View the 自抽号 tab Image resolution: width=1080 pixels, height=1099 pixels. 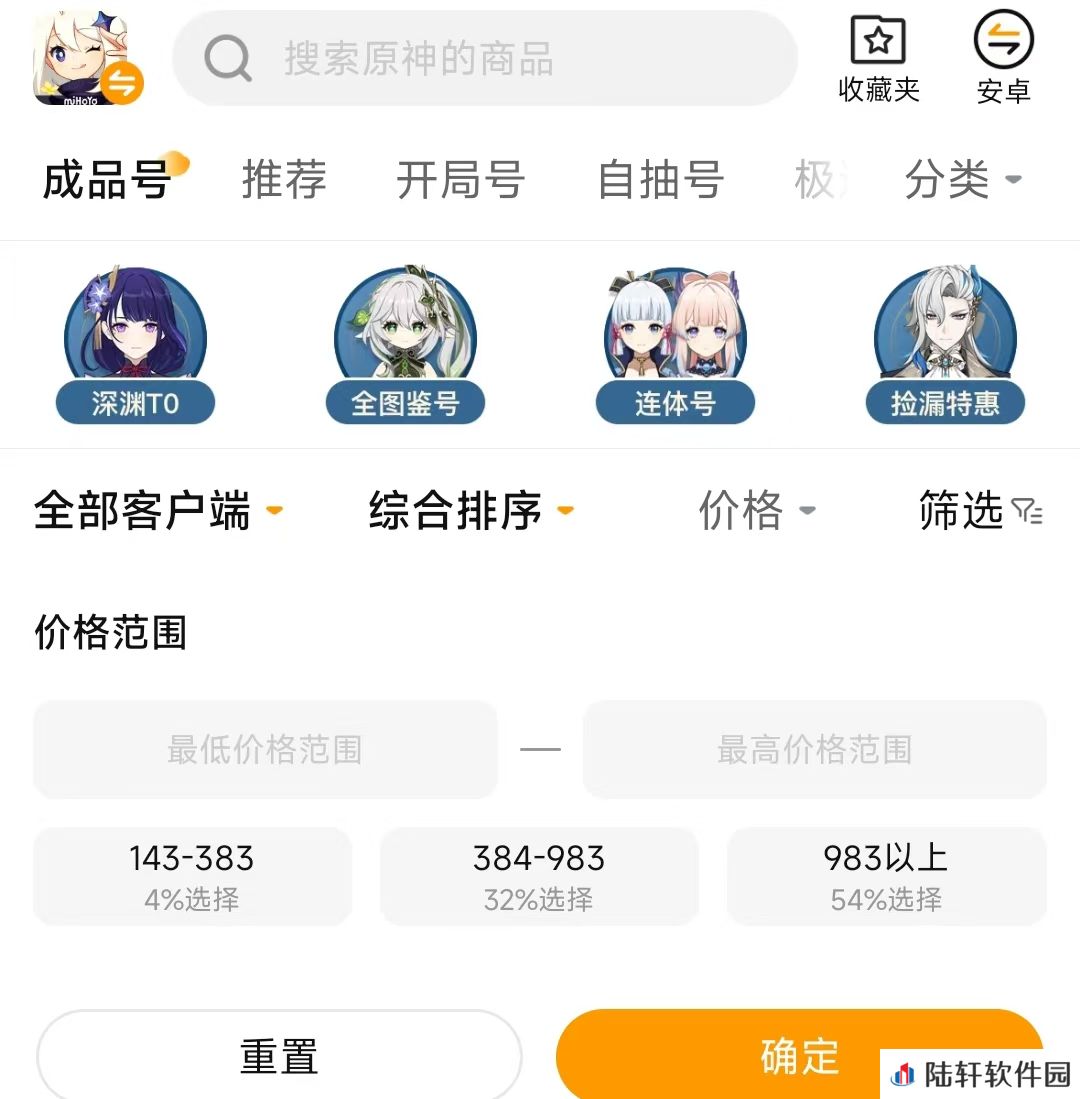coord(660,181)
